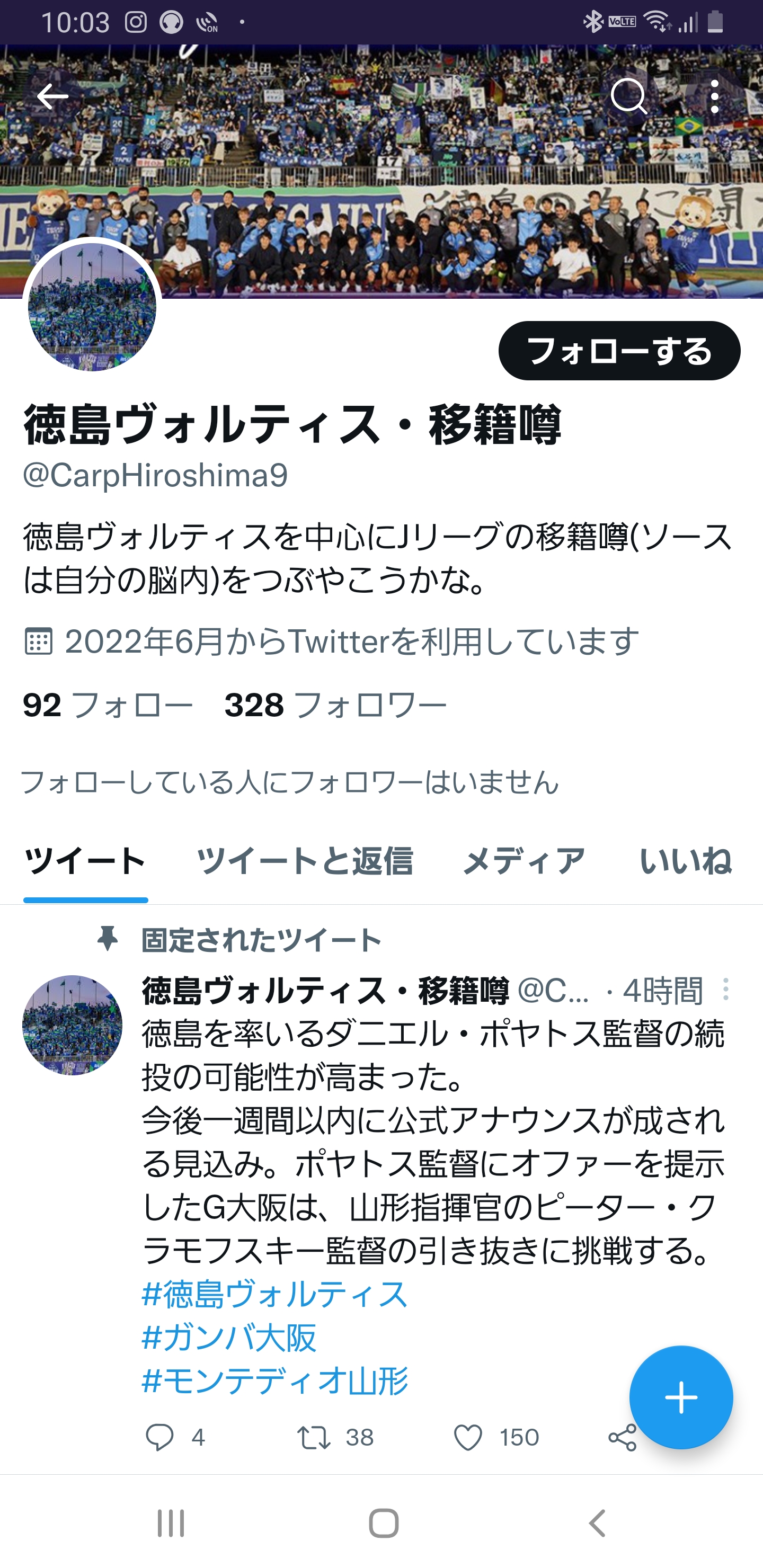Image resolution: width=763 pixels, height=1568 pixels.
Task: Open search on this profile
Action: (x=628, y=97)
